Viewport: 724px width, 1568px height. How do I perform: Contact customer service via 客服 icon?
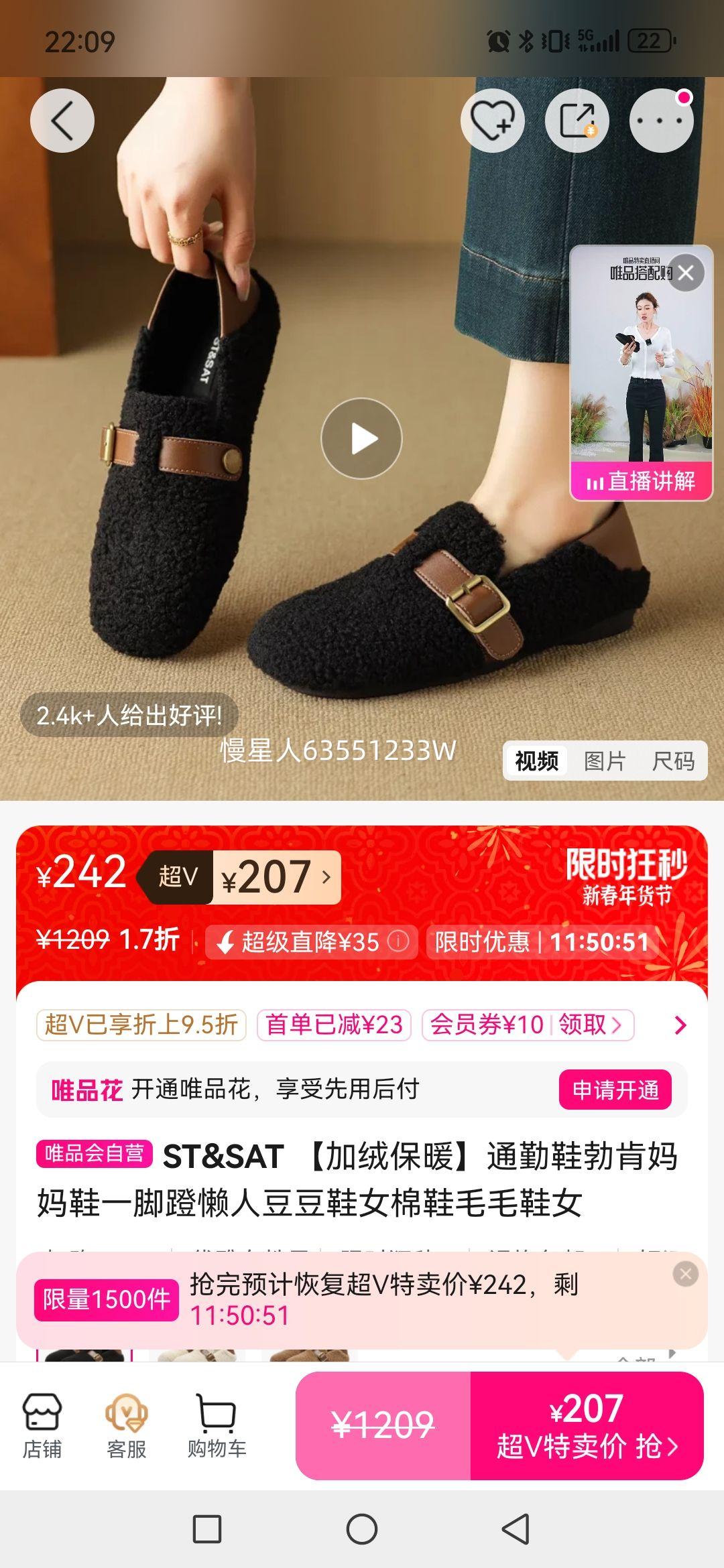click(127, 1421)
